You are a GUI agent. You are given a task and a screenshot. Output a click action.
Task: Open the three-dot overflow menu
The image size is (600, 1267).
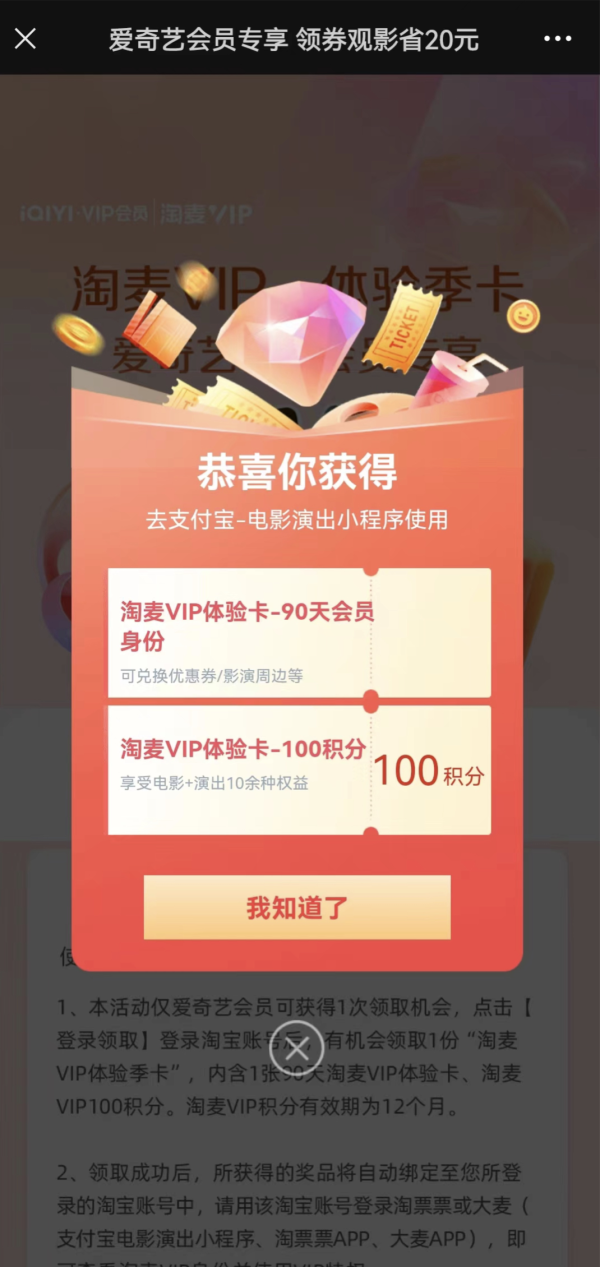[557, 39]
